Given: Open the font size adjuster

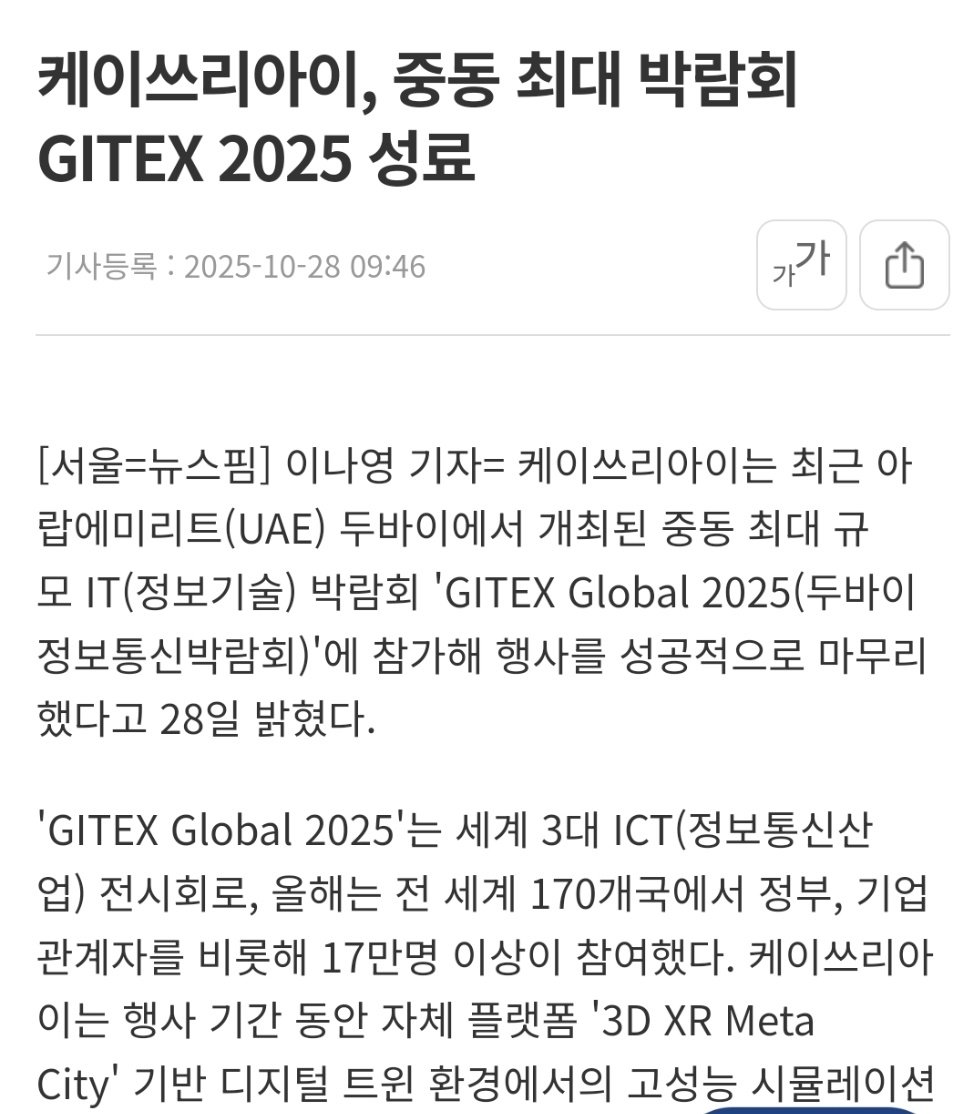Looking at the screenshot, I should click(x=801, y=265).
